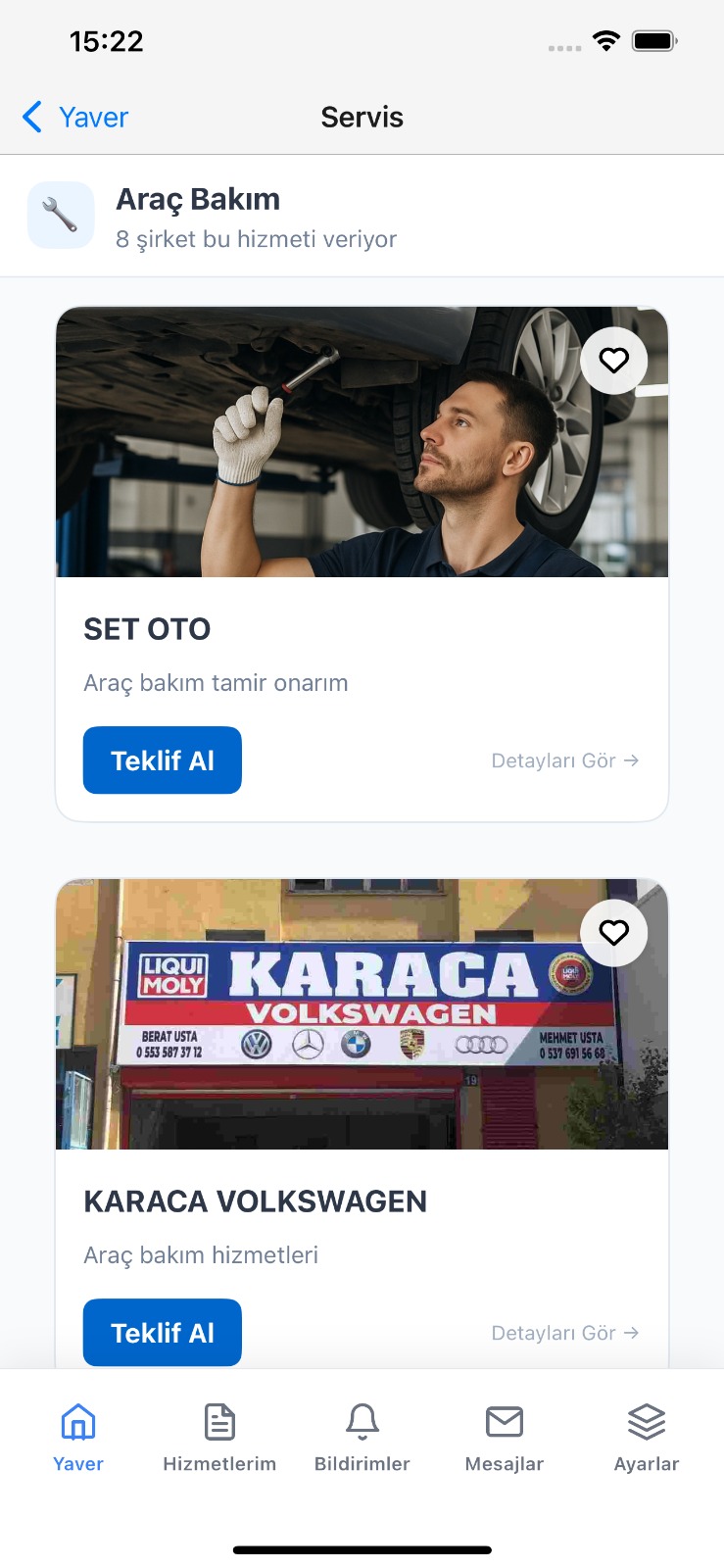Open the Bildirimler tab

(x=362, y=1437)
